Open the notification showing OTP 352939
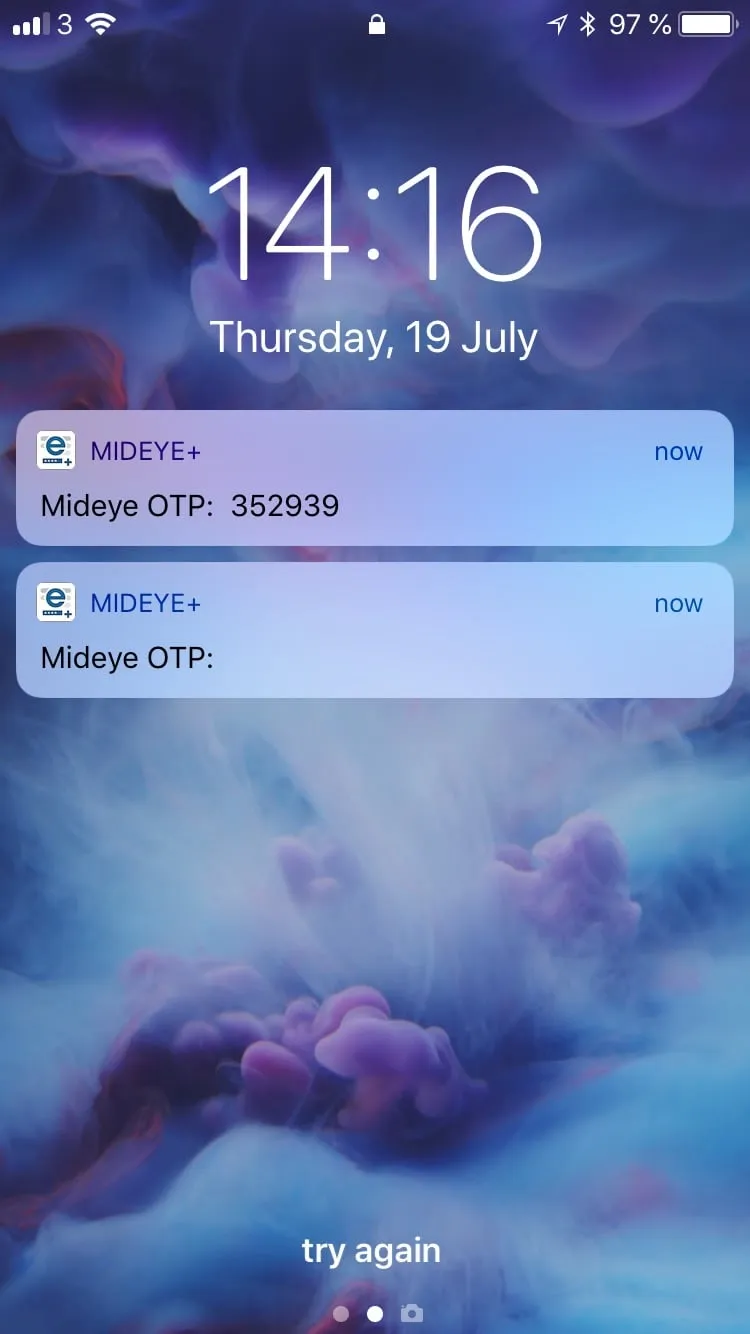The height and width of the screenshot is (1334, 750). coord(374,478)
